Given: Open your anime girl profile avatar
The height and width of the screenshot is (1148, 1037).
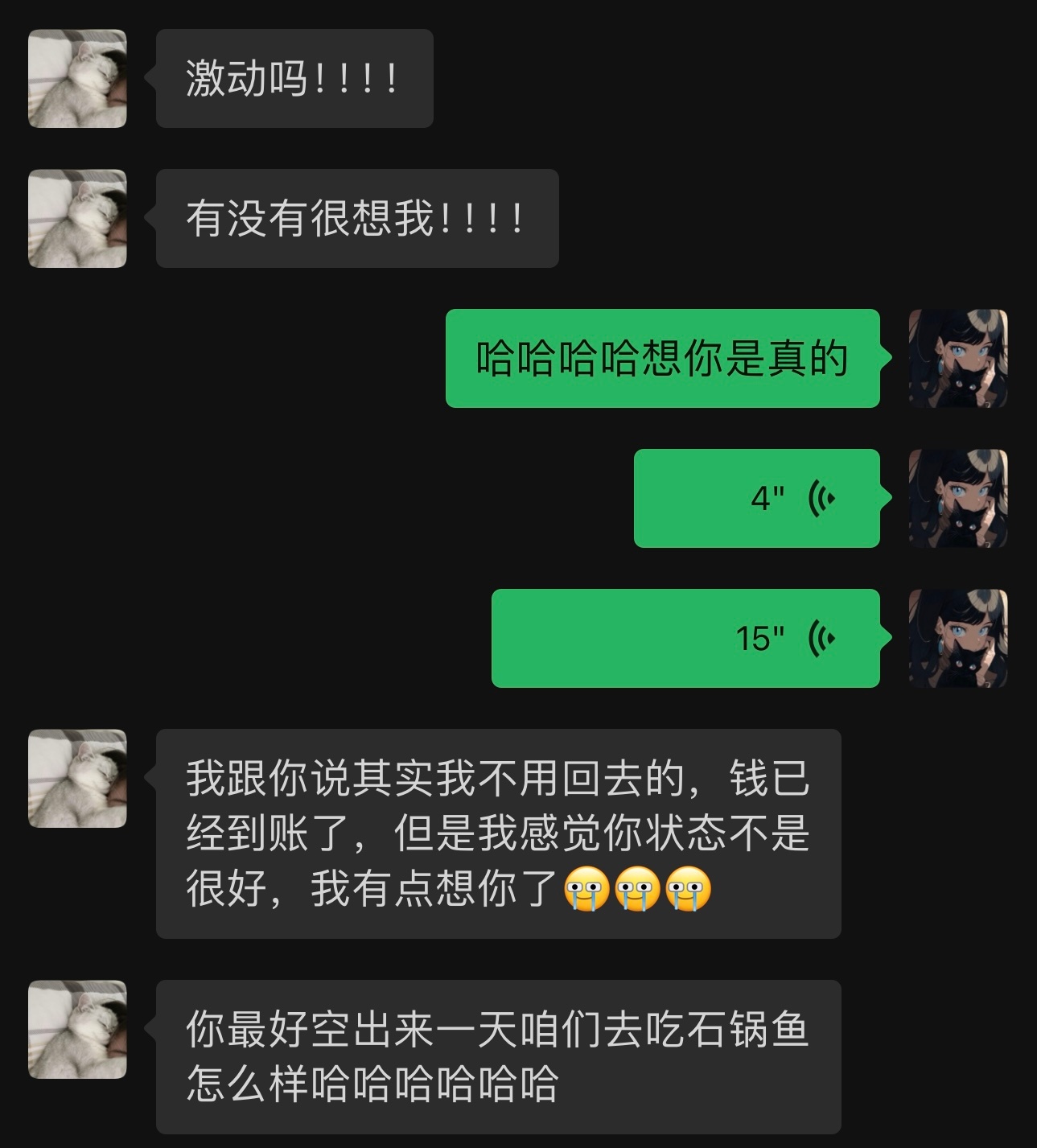Looking at the screenshot, I should pyautogui.click(x=957, y=358).
